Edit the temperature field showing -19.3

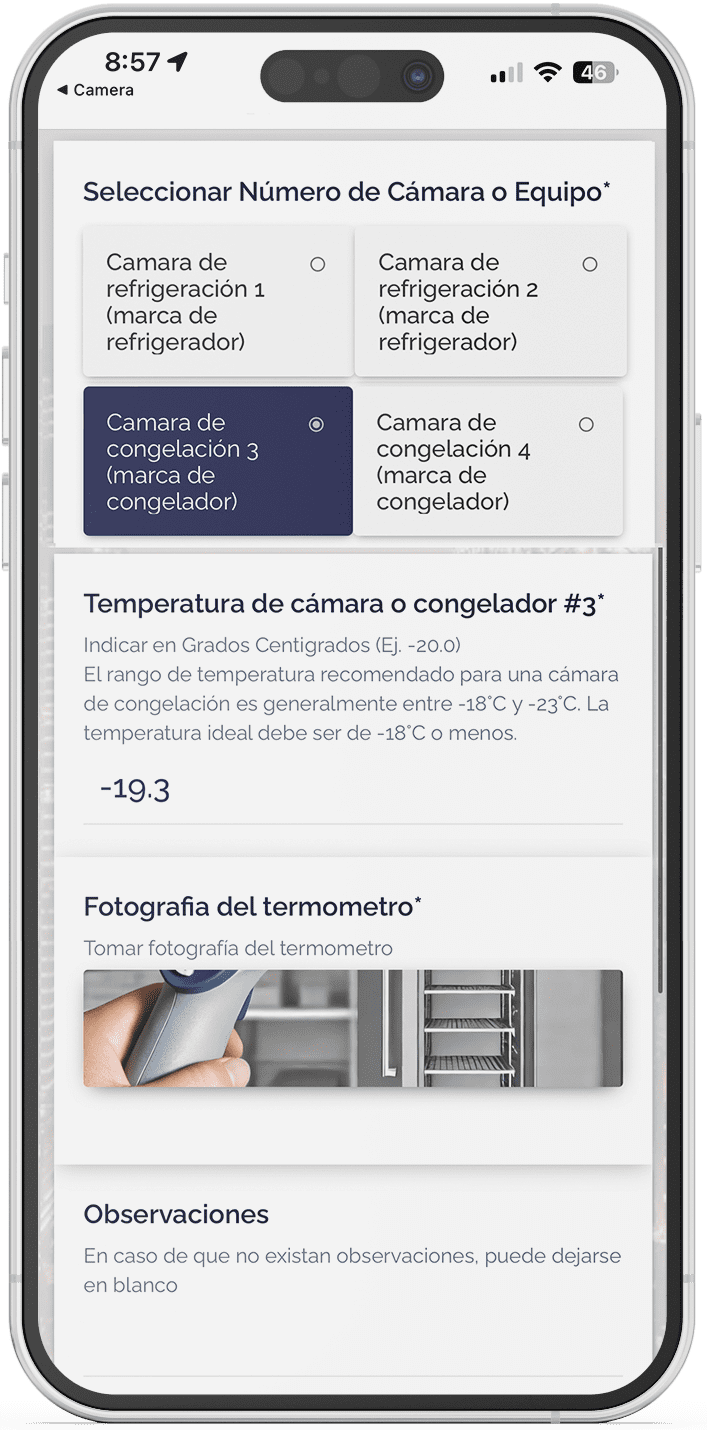click(x=352, y=790)
